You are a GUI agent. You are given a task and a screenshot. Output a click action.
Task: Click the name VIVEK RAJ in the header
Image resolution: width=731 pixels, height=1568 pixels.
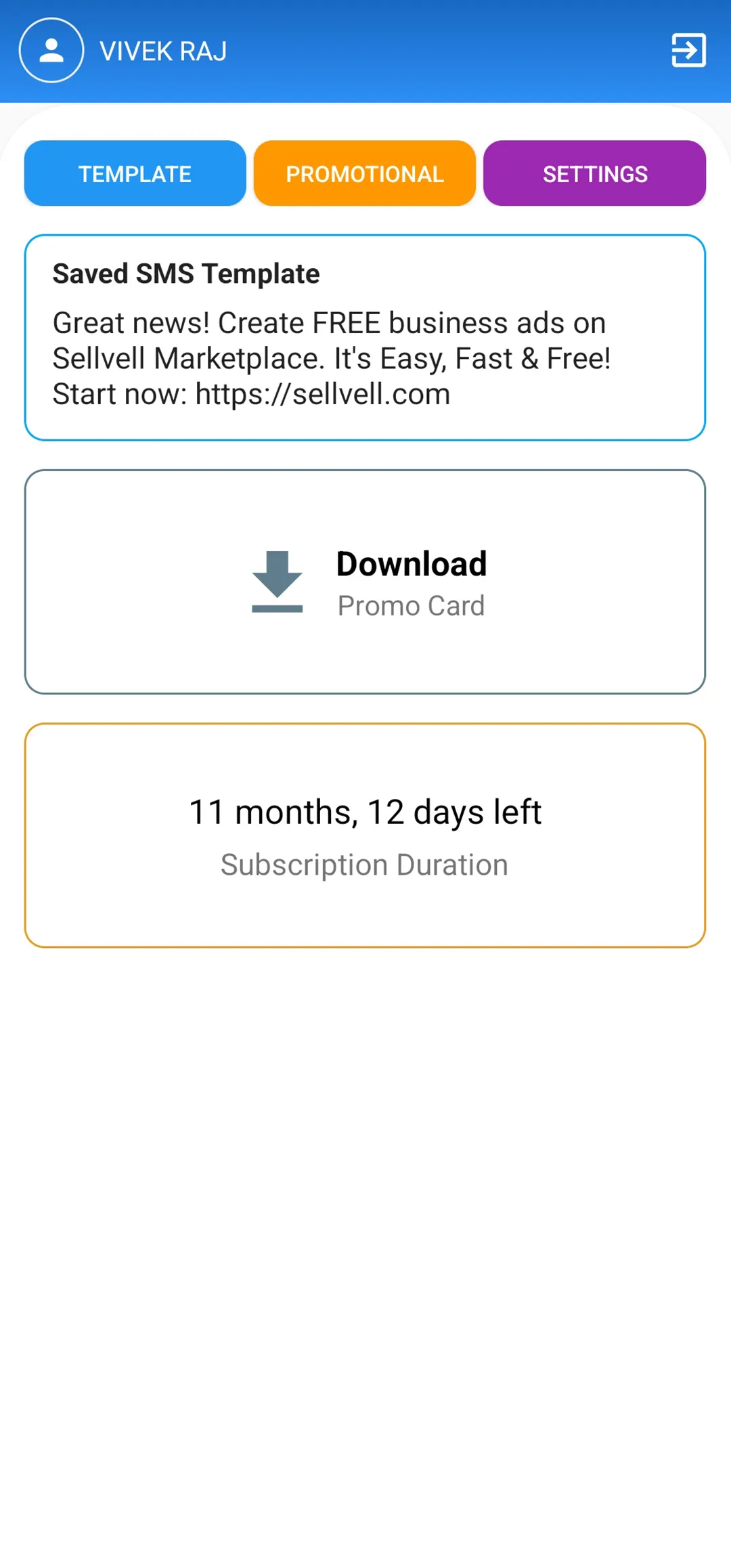point(162,50)
